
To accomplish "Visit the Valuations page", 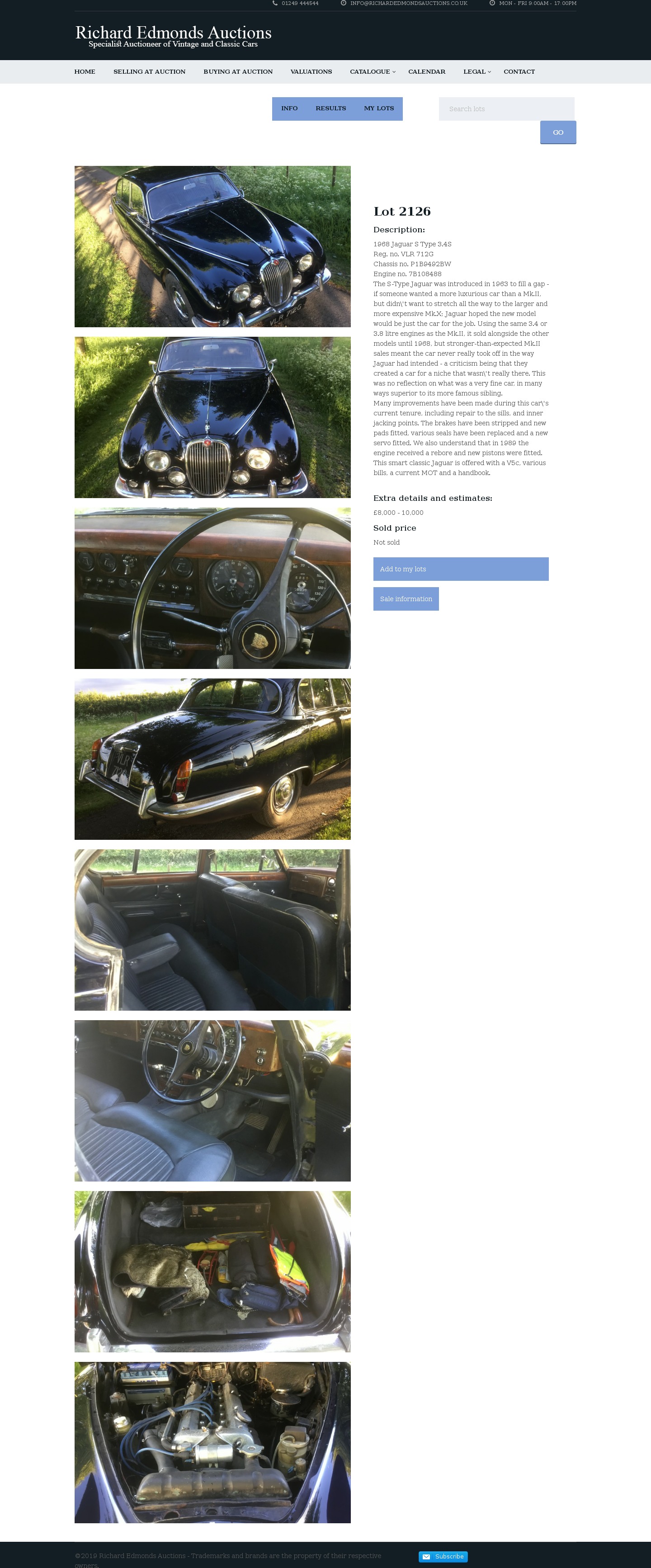I will pos(311,72).
